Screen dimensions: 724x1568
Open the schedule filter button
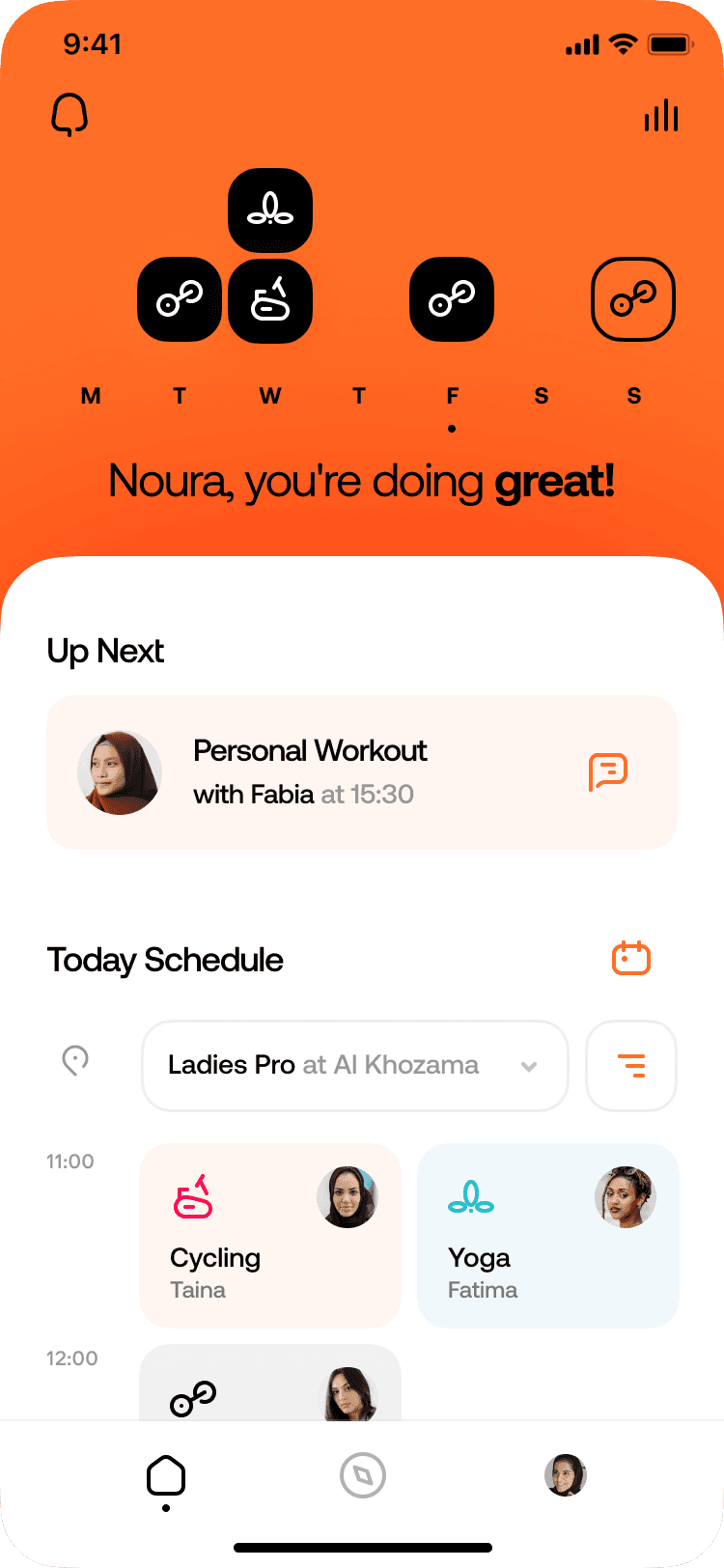click(631, 1066)
